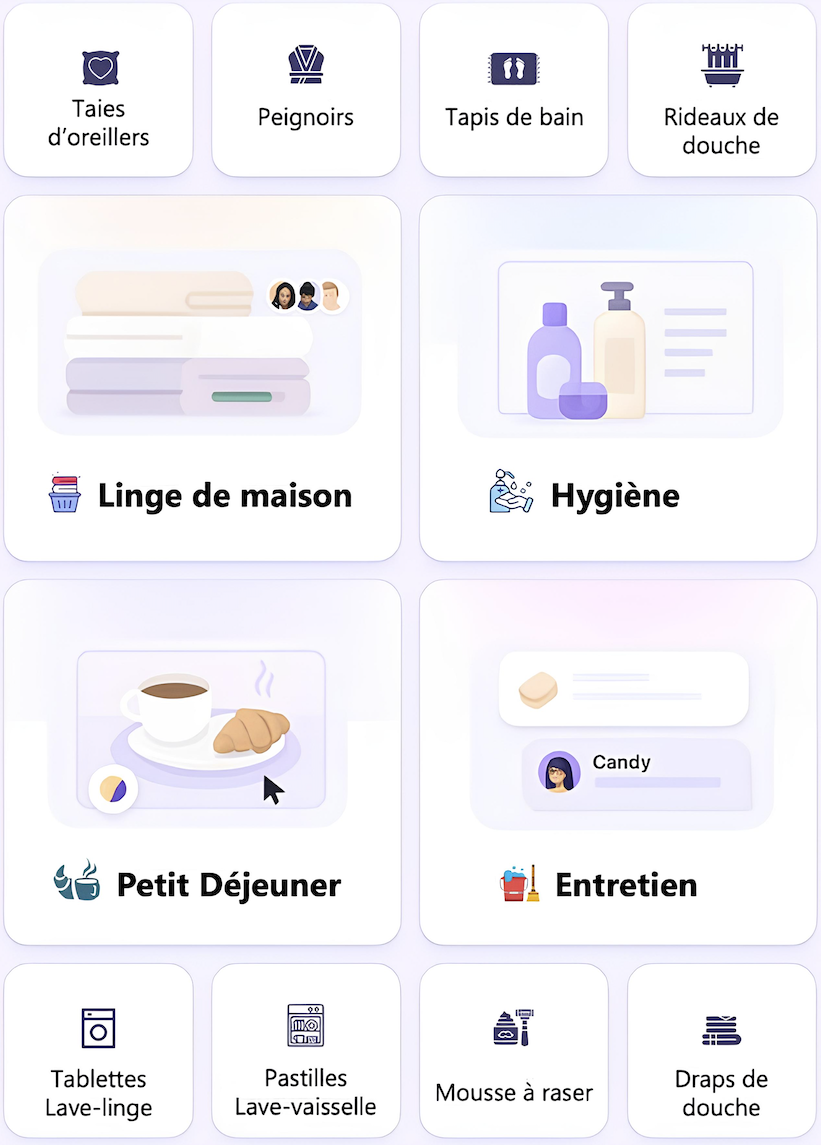Image resolution: width=821 pixels, height=1145 pixels.
Task: Open Pastilles Lave-vaisselle tile
Action: point(306,1050)
